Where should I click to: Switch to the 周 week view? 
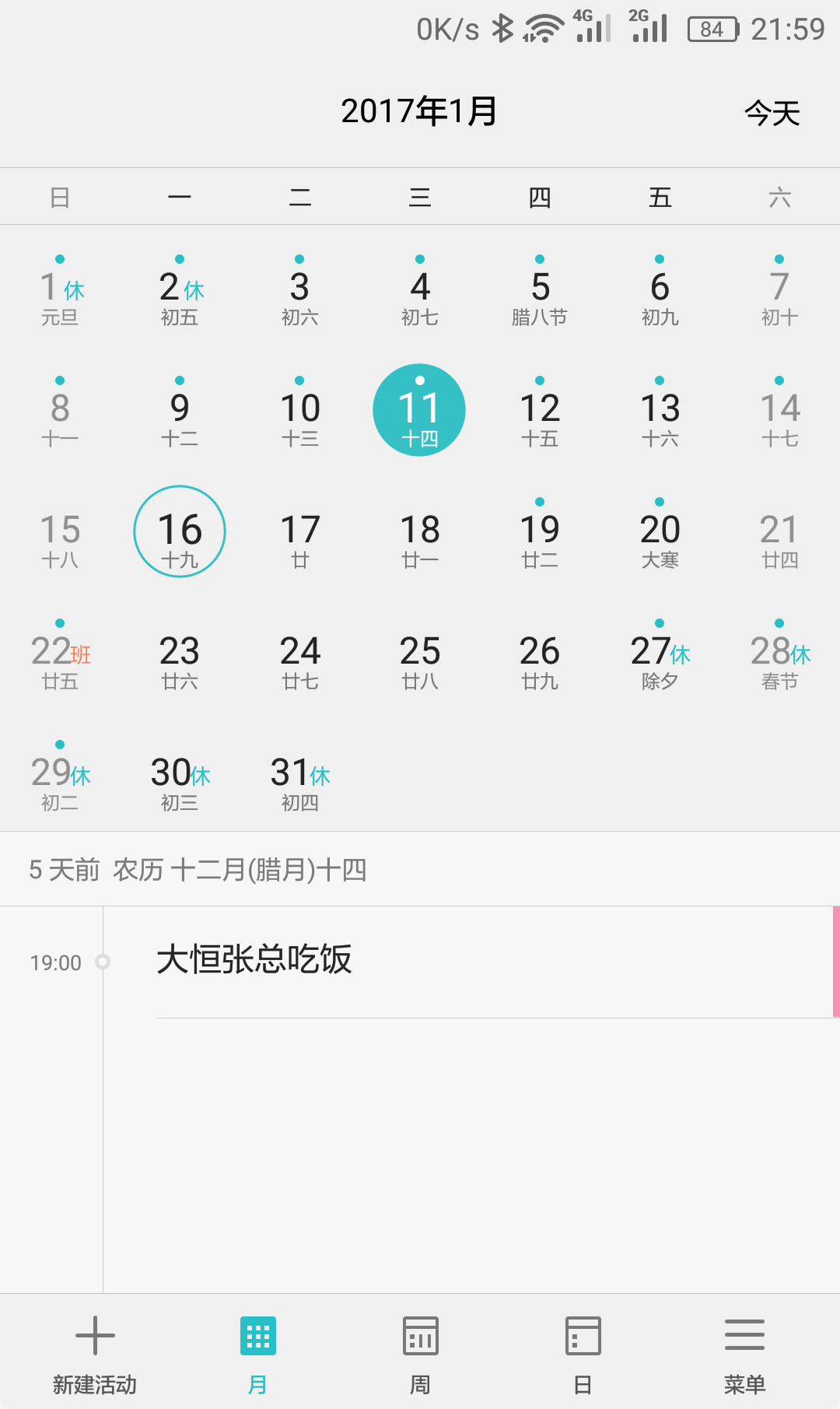pos(420,1354)
